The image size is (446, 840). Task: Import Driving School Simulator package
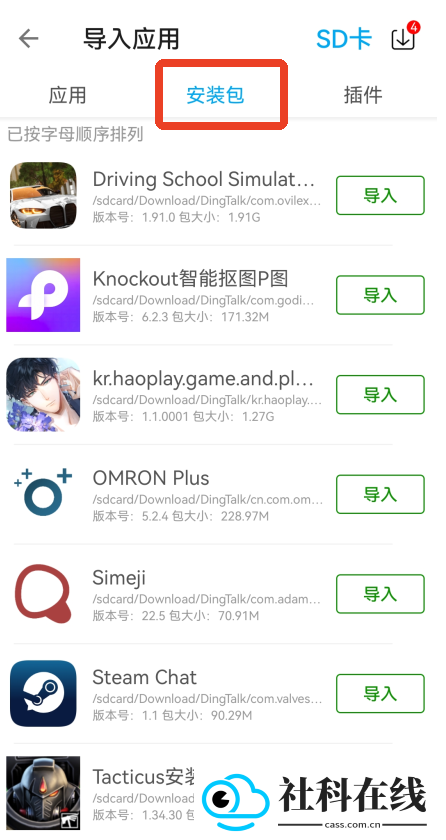point(380,196)
